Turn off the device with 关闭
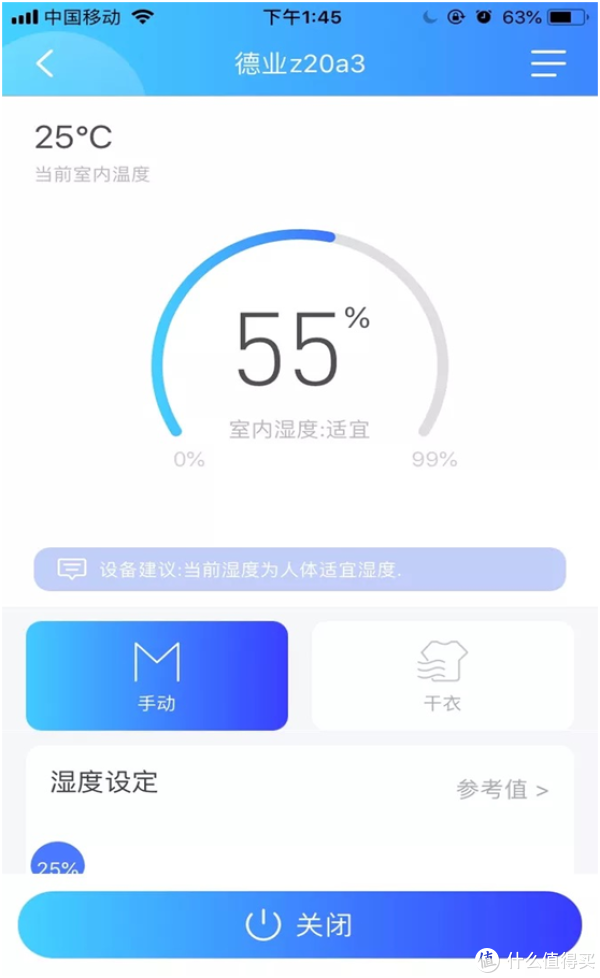The image size is (600, 978). click(x=300, y=924)
